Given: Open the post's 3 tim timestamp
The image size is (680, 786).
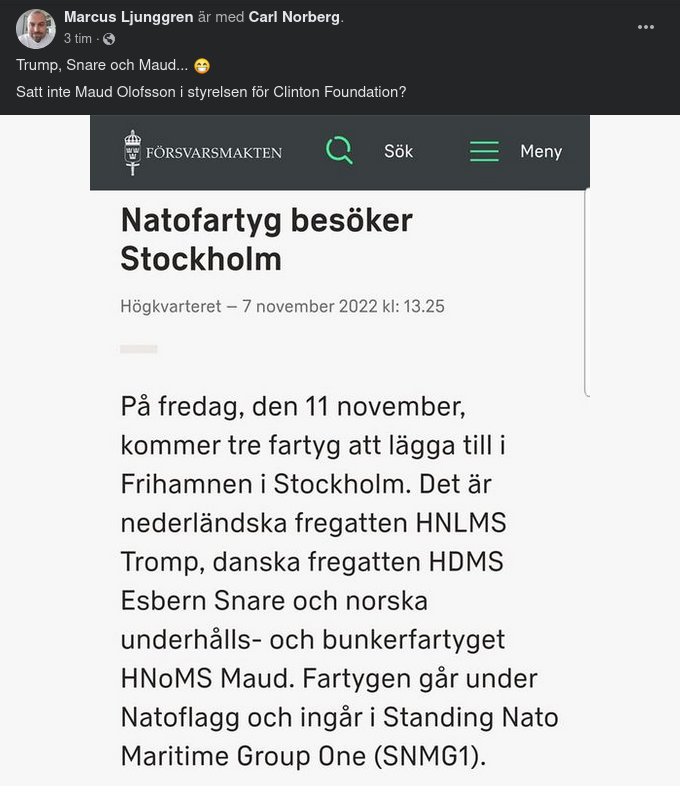Looking at the screenshot, I should pyautogui.click(x=77, y=39).
